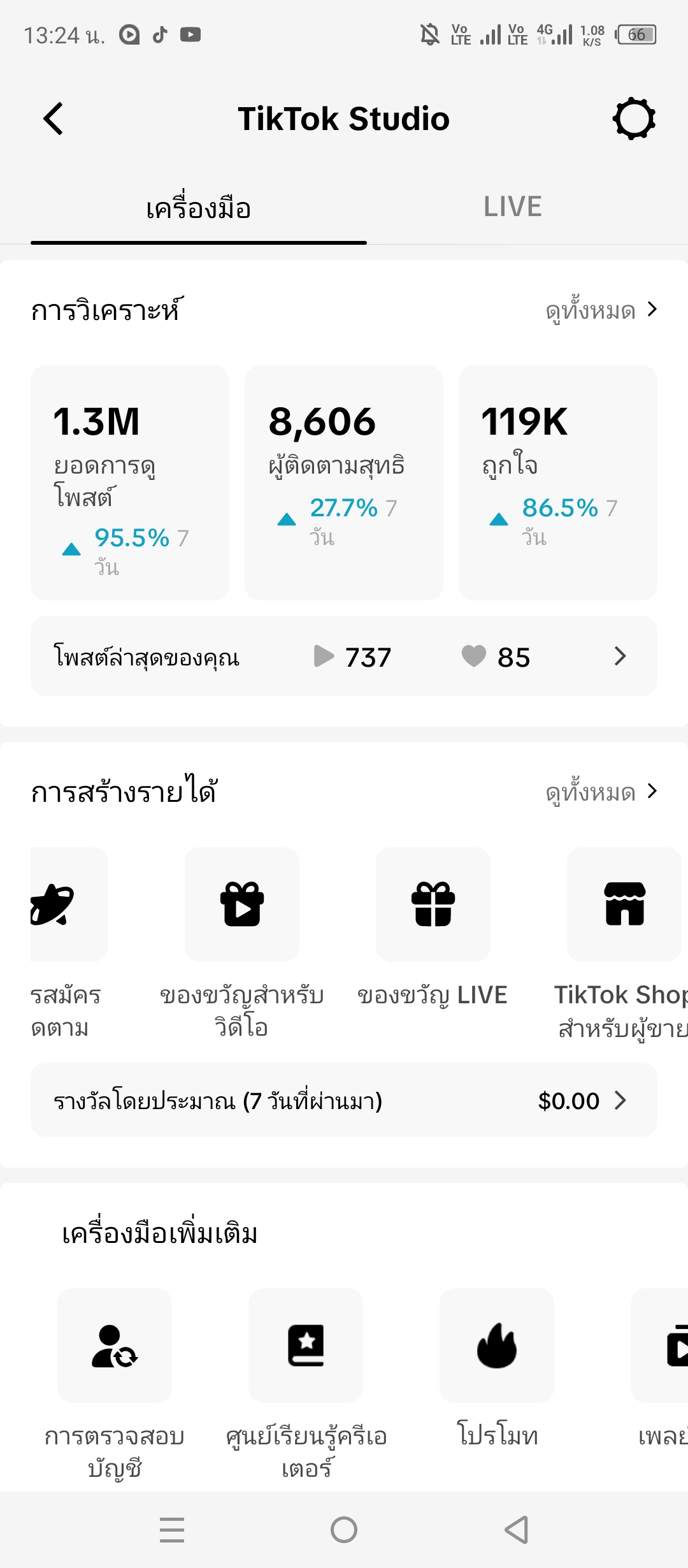The image size is (688, 1568).
Task: Open TikTok Shop สำหรับผู้ขาย
Action: click(624, 904)
